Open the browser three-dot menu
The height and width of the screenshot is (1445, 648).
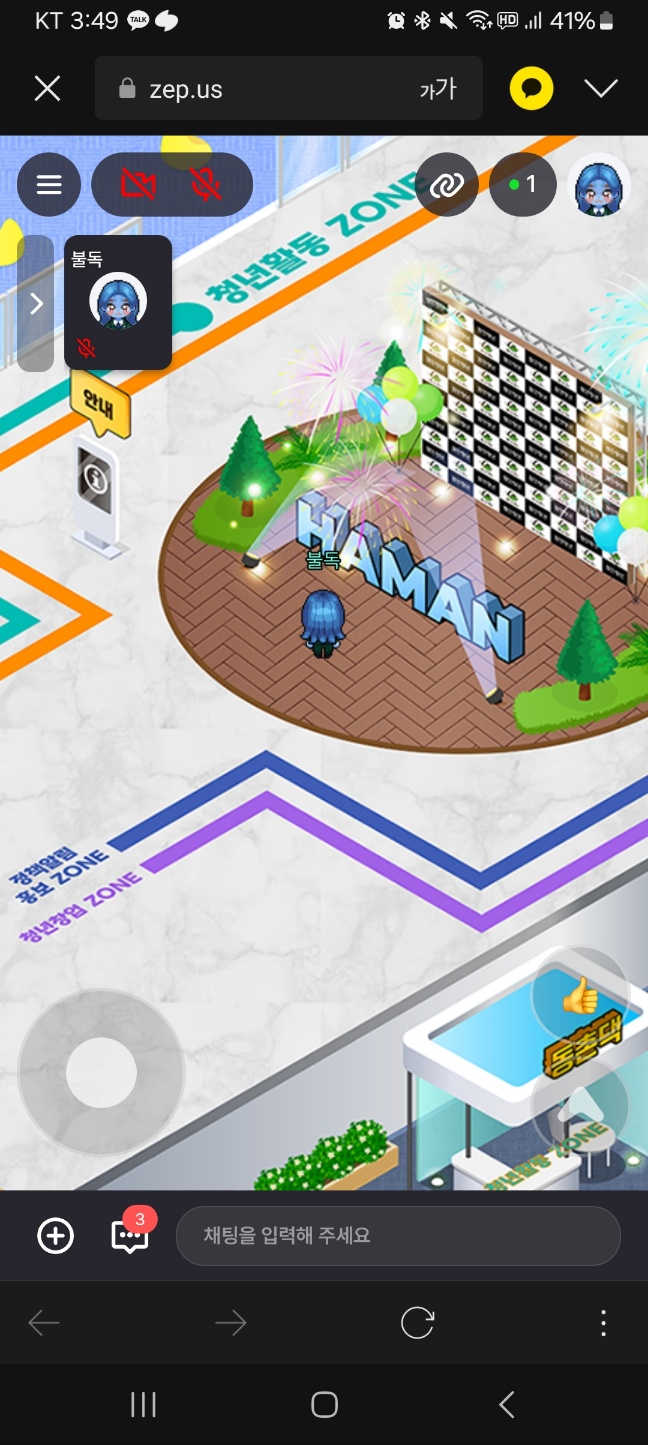pyautogui.click(x=603, y=1323)
